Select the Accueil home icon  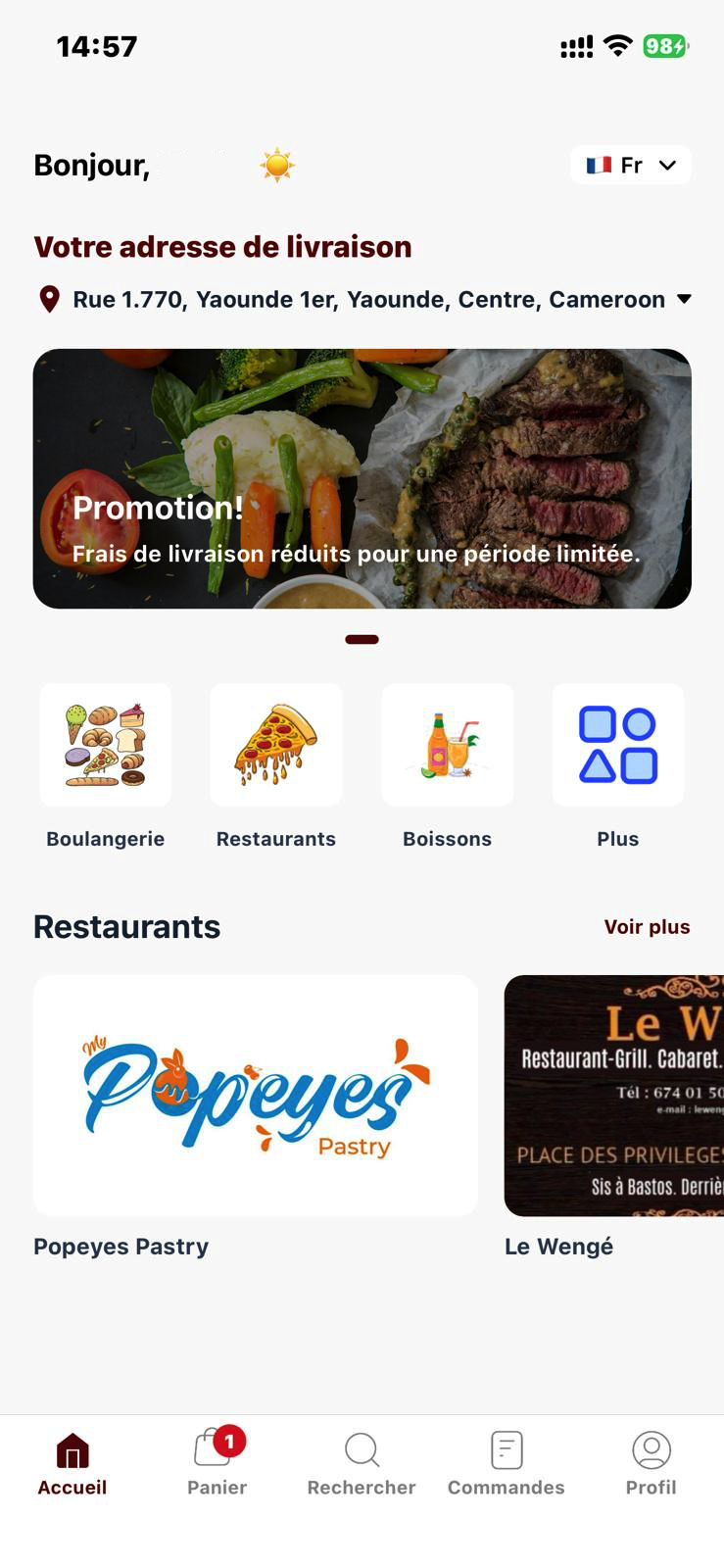72,1450
